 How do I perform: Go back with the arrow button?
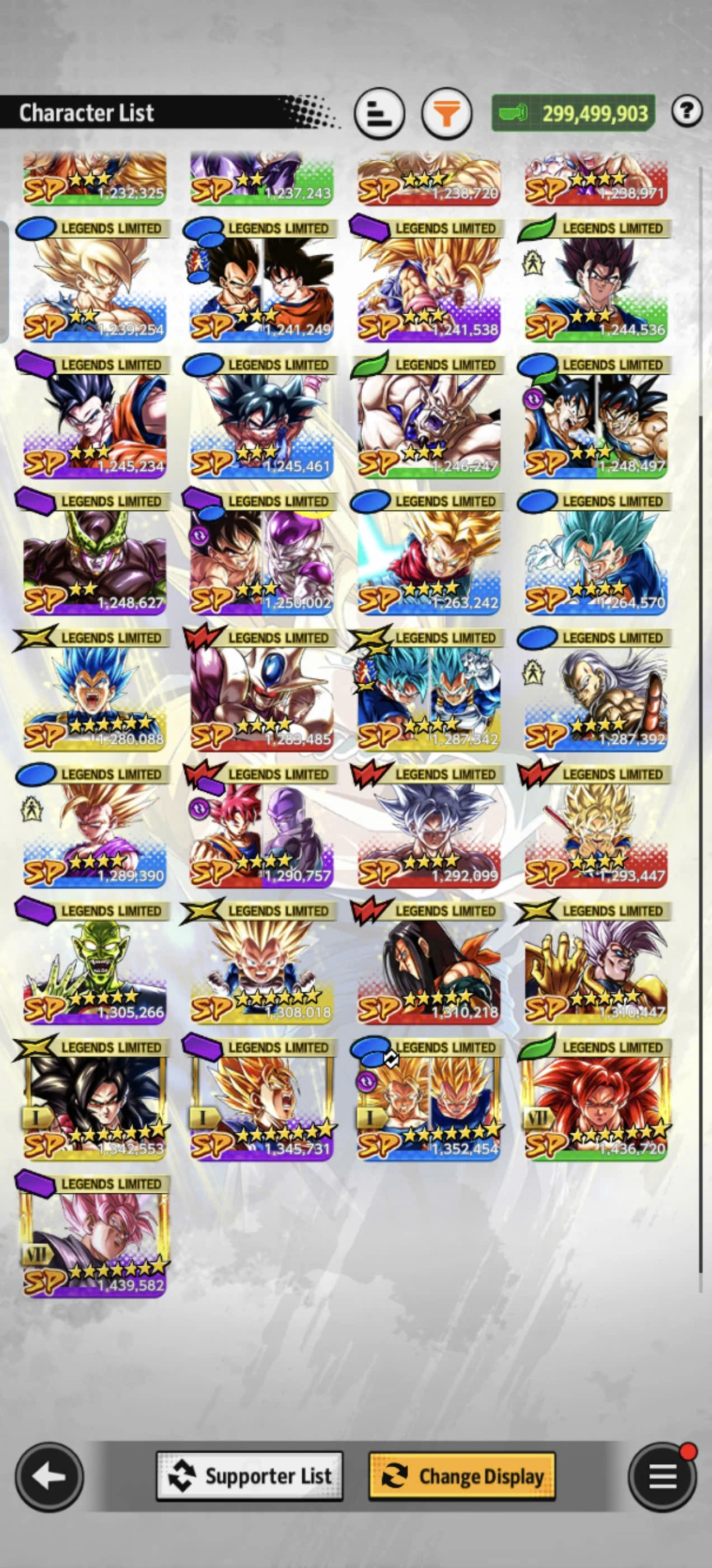point(49,1476)
